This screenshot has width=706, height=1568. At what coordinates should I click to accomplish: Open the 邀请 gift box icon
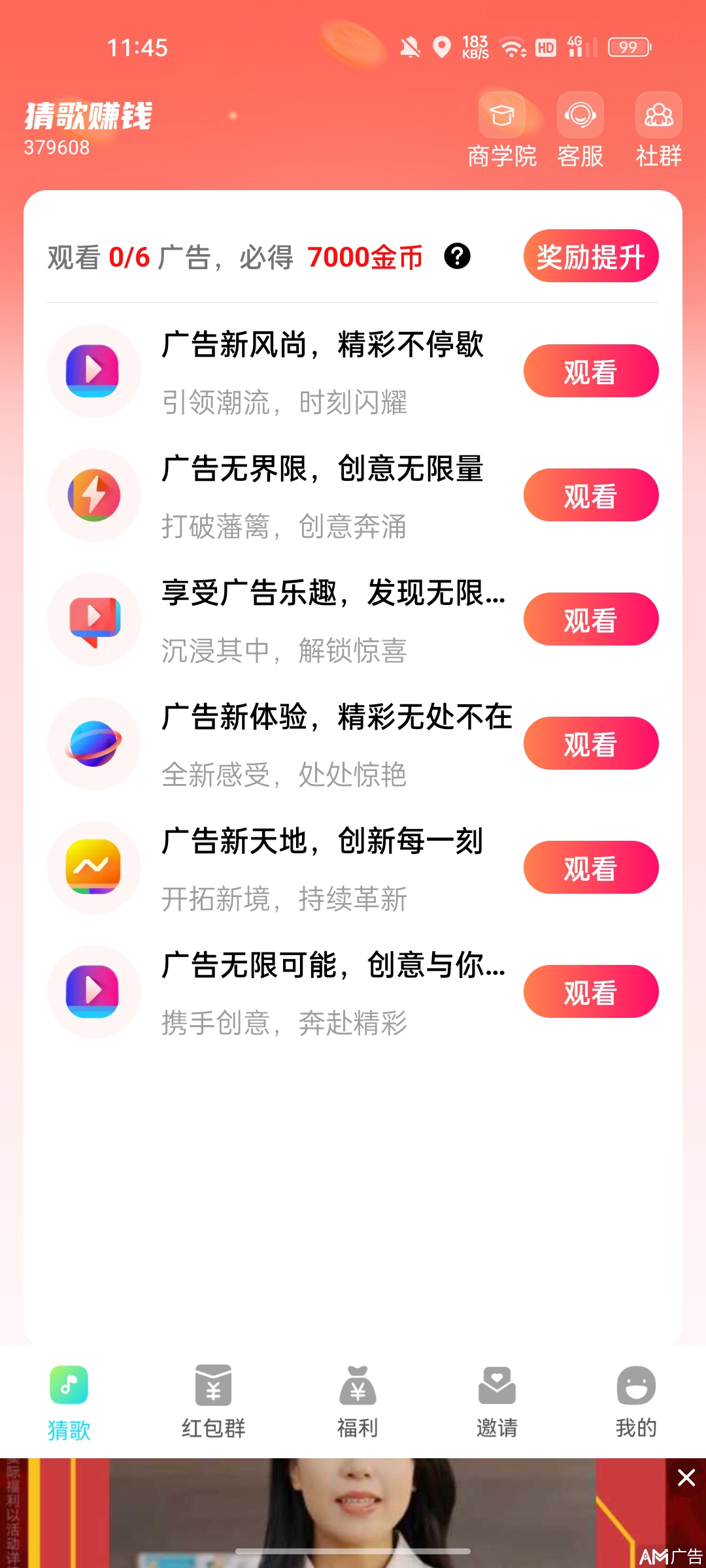click(497, 1383)
